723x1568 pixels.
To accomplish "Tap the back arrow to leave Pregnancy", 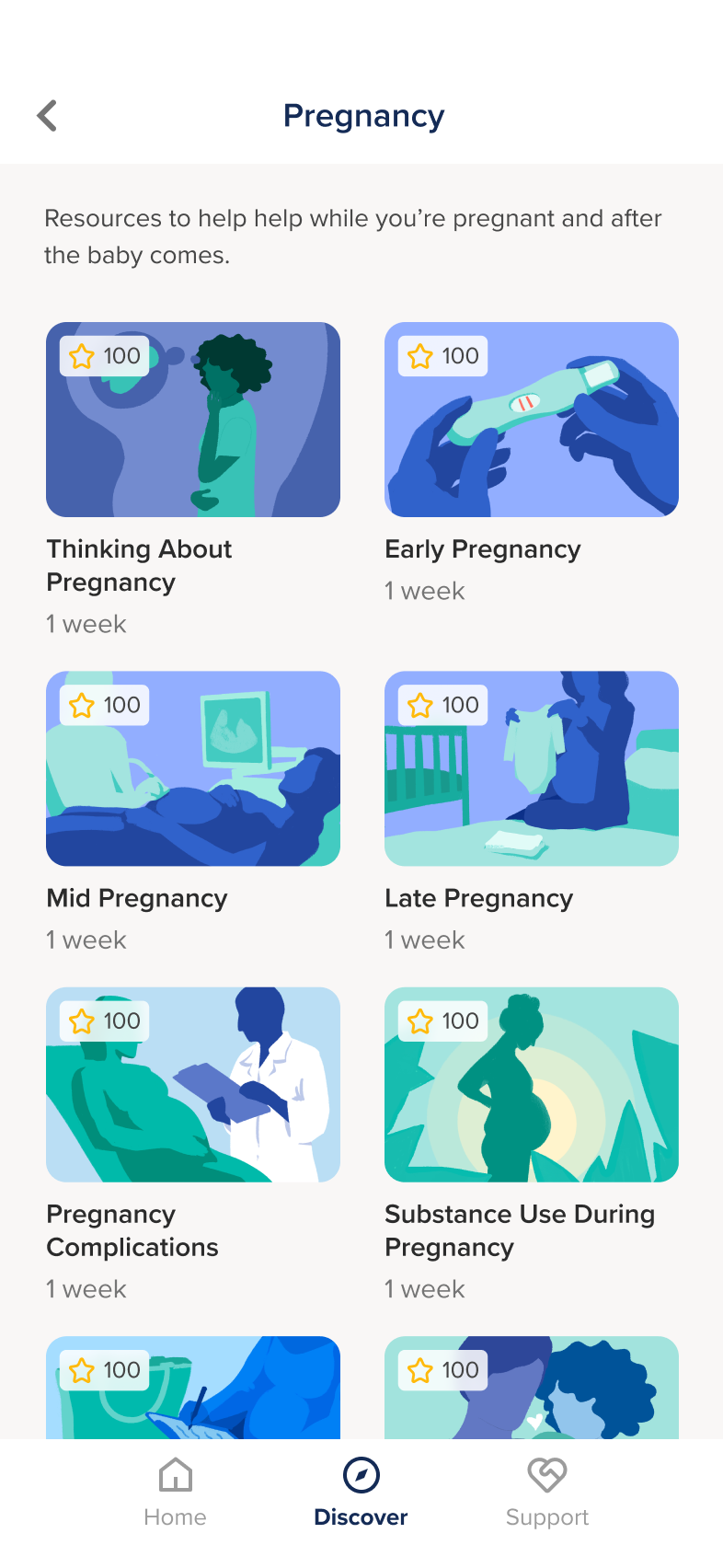I will point(46,115).
